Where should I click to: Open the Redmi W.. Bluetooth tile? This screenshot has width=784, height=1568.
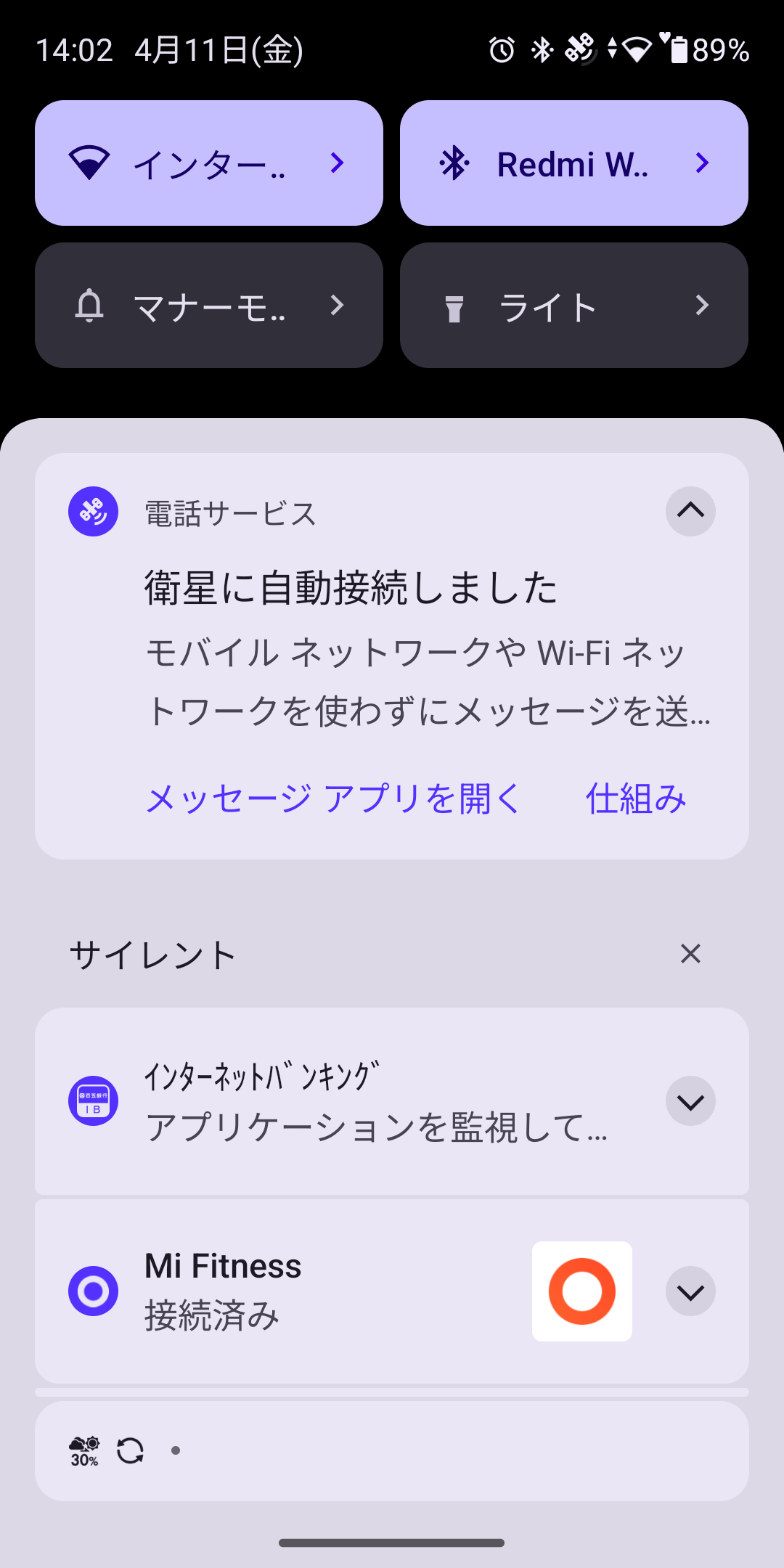[x=574, y=163]
